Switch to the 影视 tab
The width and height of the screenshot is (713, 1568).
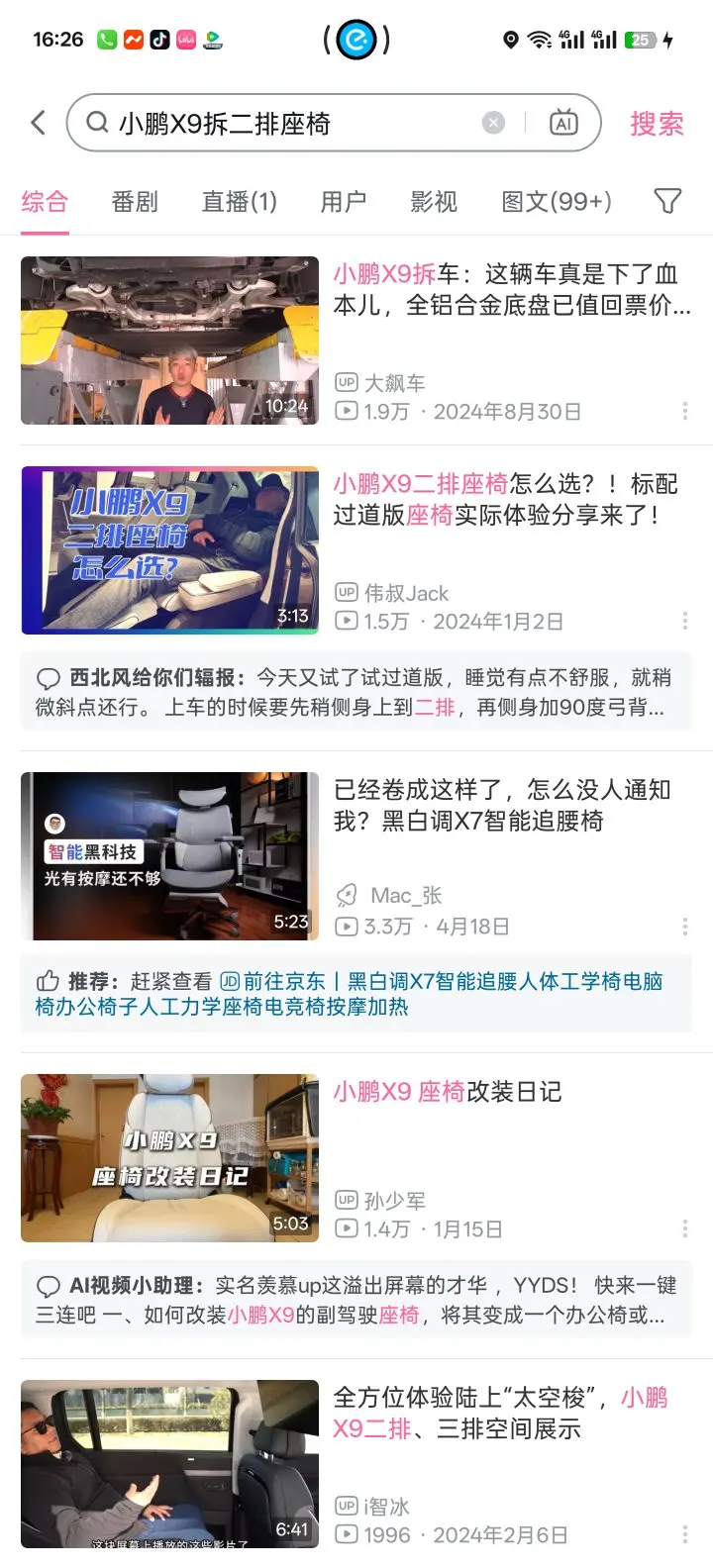pos(434,202)
